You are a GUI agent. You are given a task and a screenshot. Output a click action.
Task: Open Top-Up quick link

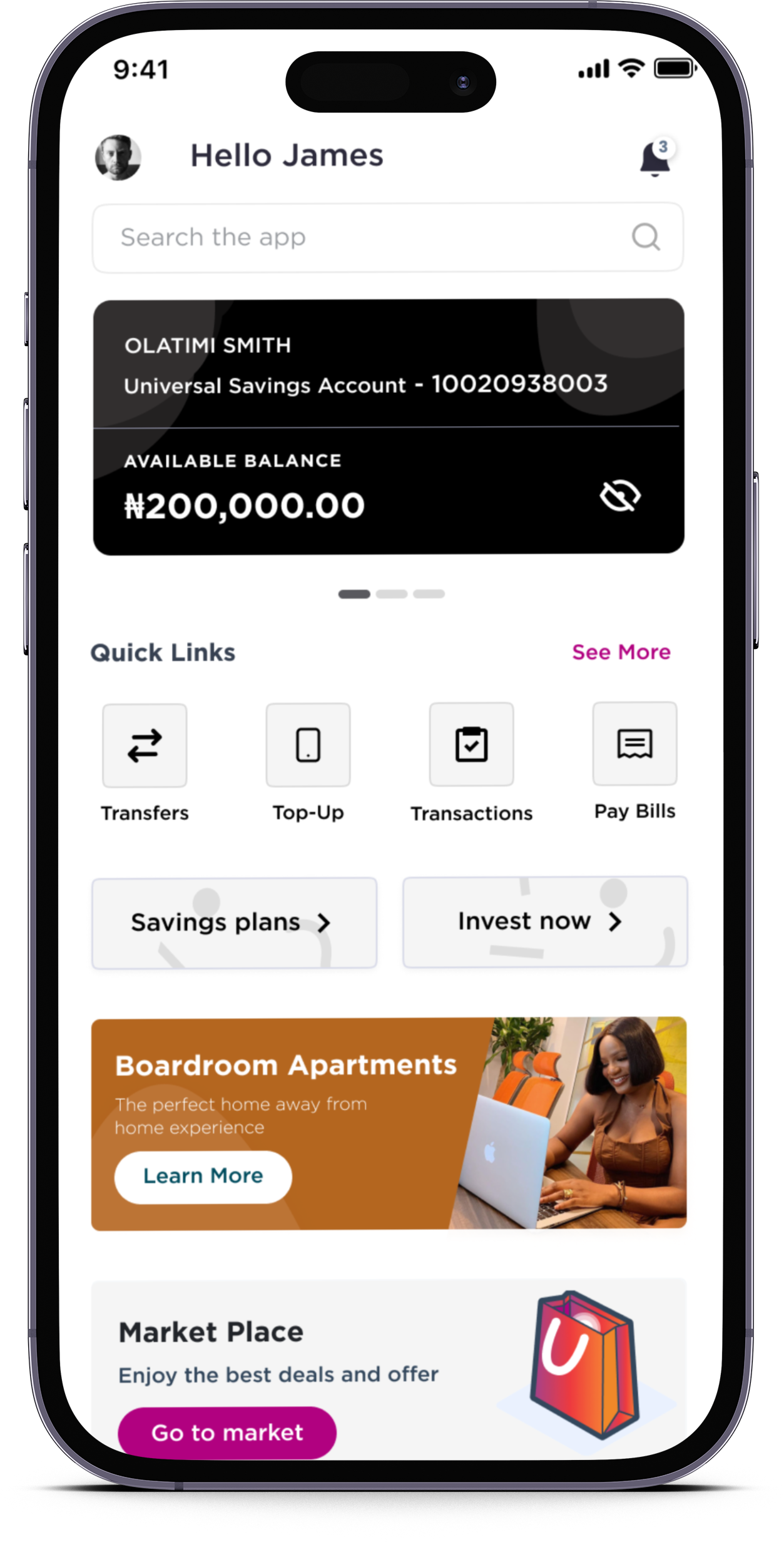[x=308, y=745]
